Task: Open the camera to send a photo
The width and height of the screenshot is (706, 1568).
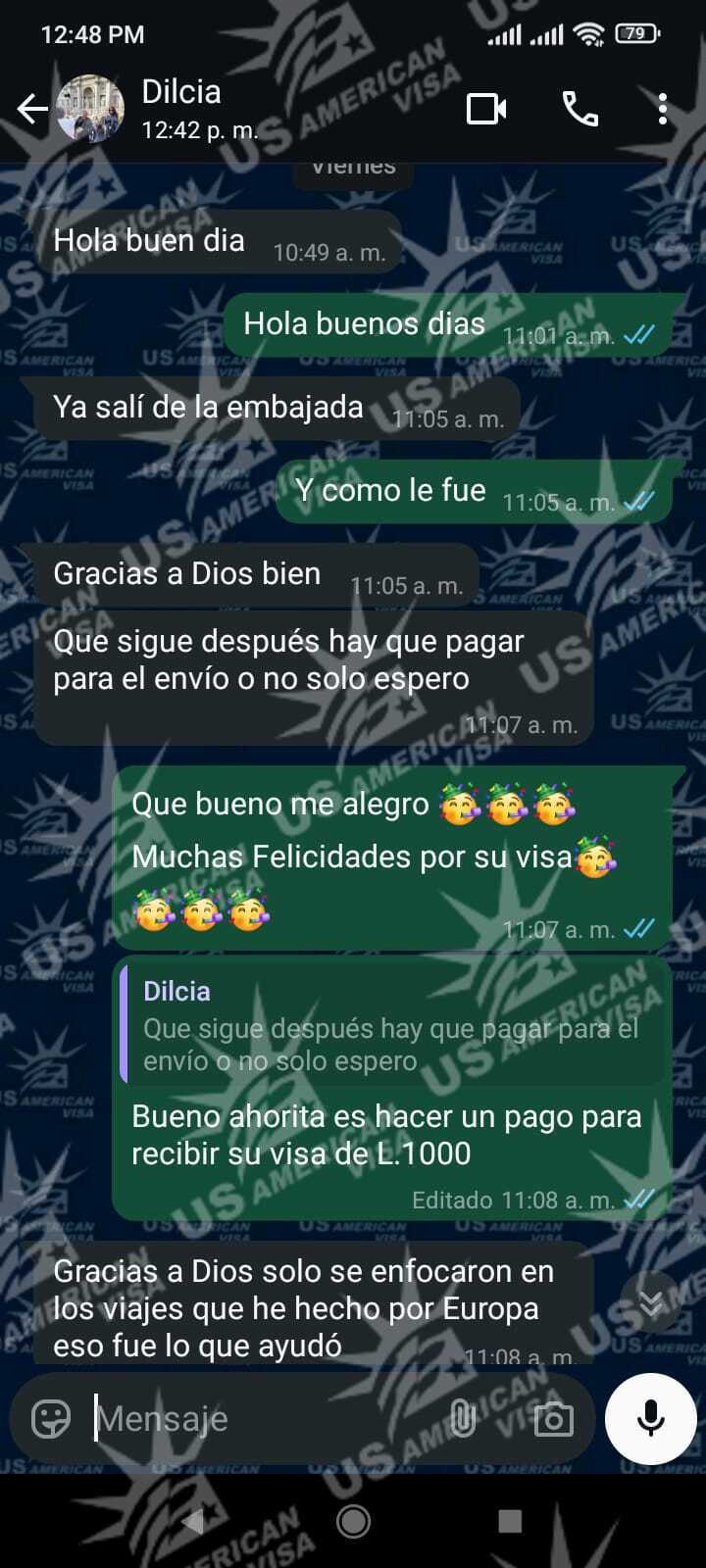Action: tap(553, 1418)
